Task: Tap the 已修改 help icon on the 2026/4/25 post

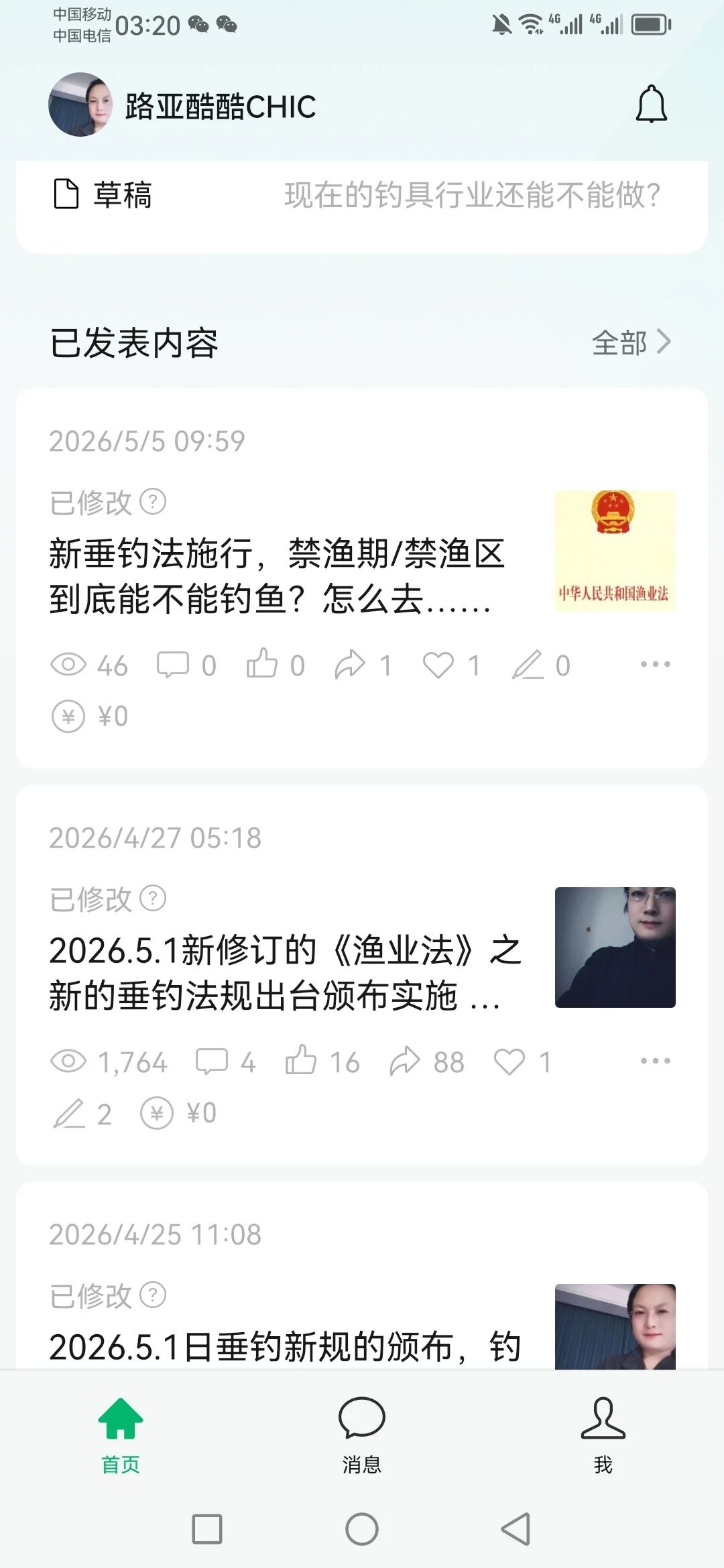Action: [153, 1295]
